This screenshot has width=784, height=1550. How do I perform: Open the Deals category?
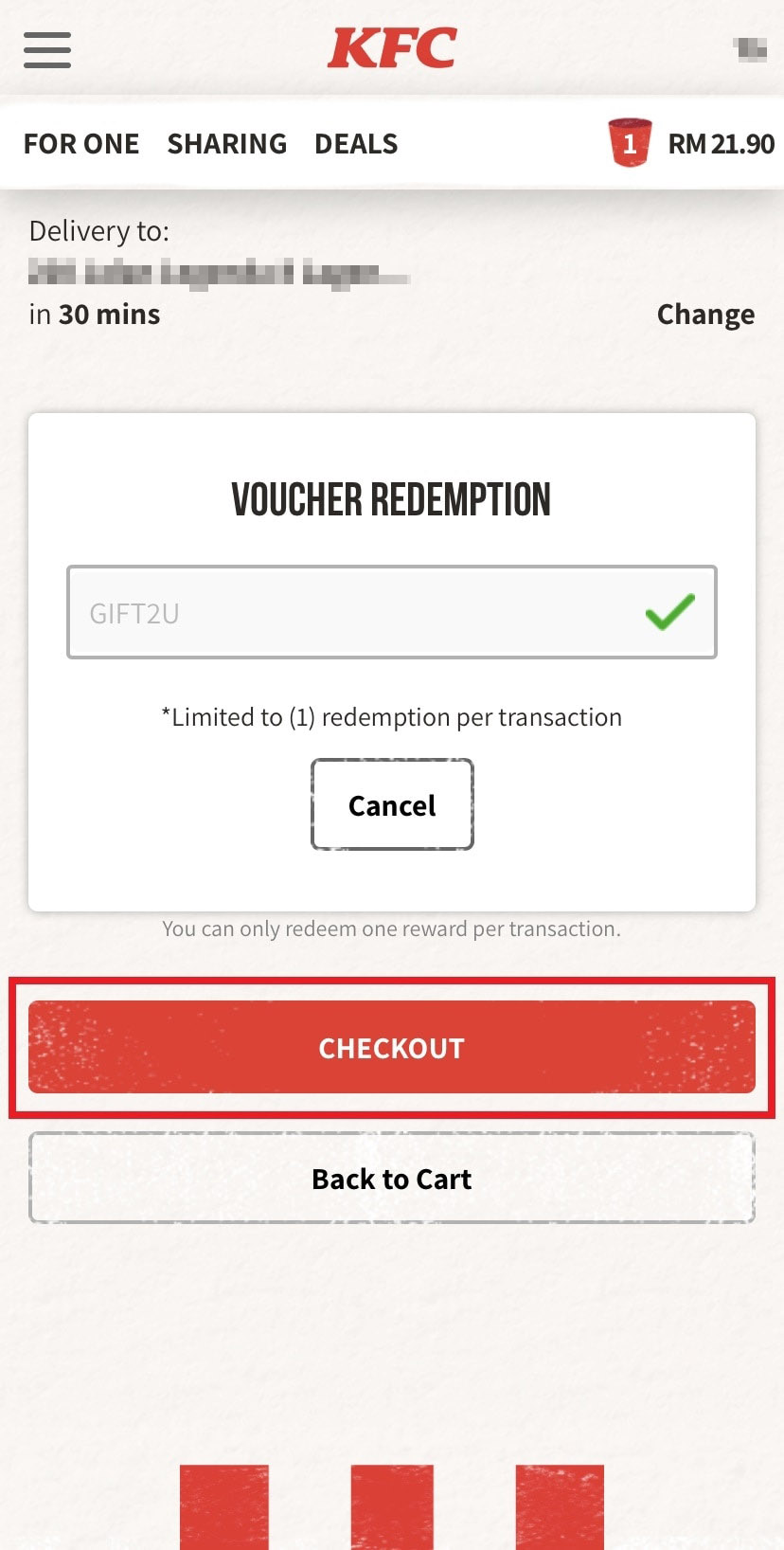pos(356,144)
